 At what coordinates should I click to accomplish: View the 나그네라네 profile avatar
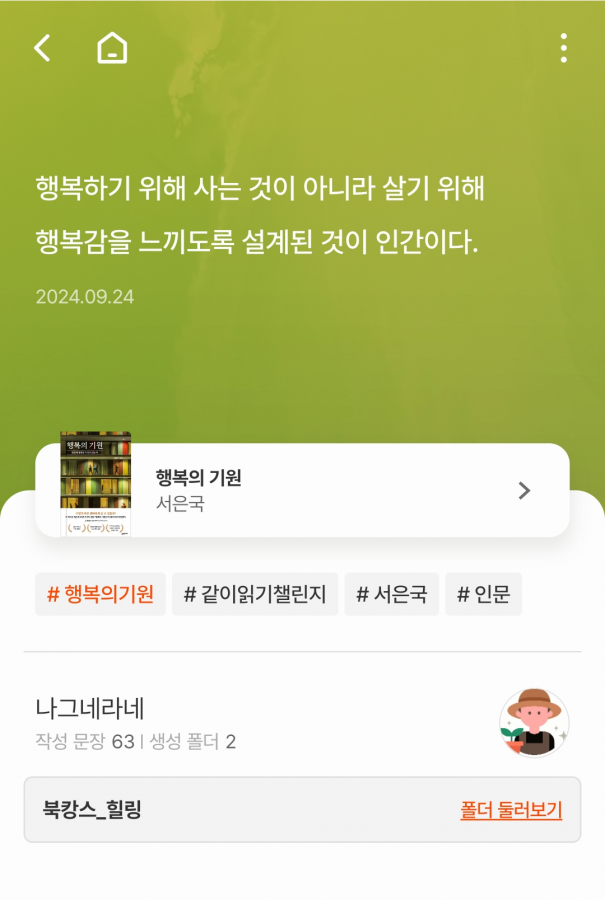point(534,723)
